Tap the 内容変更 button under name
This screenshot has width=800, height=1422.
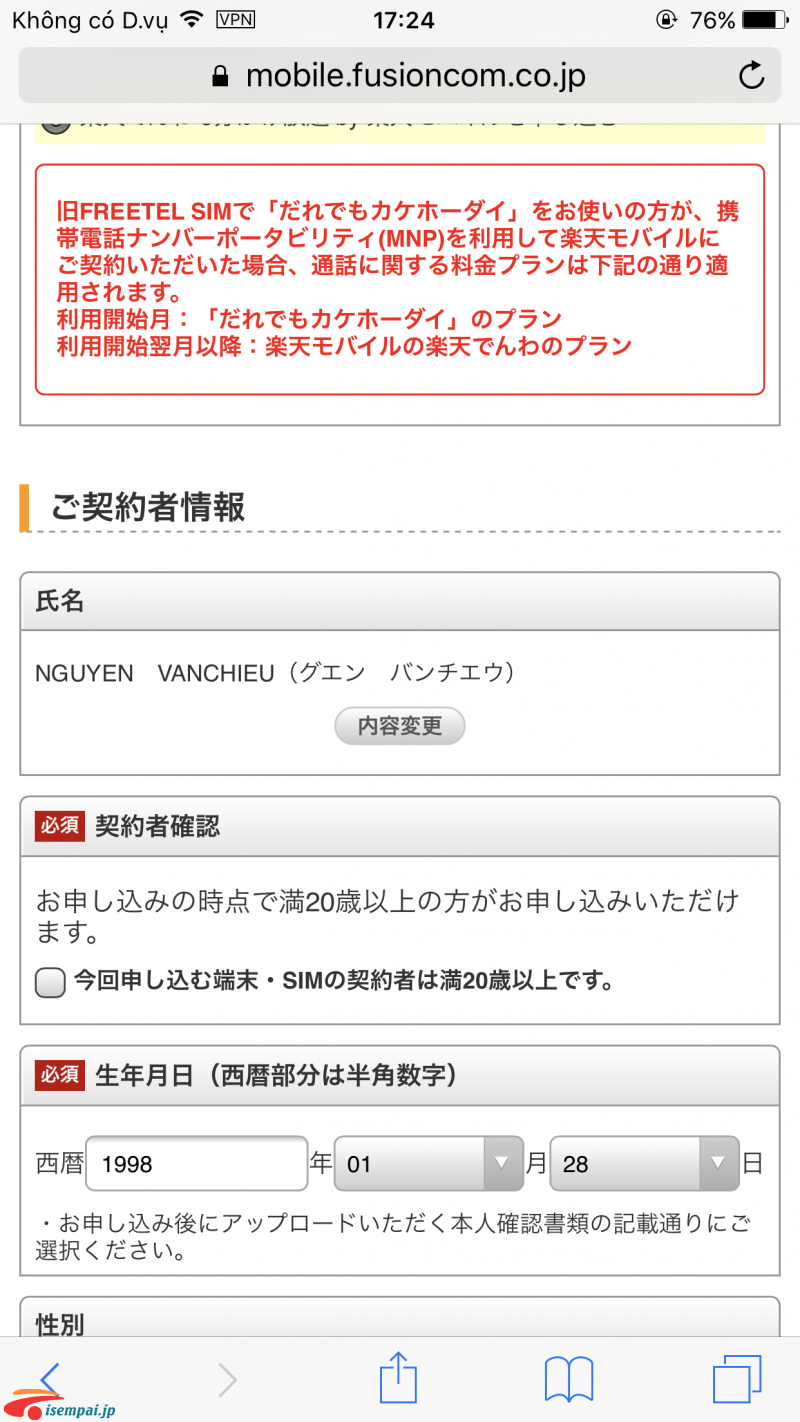point(400,726)
